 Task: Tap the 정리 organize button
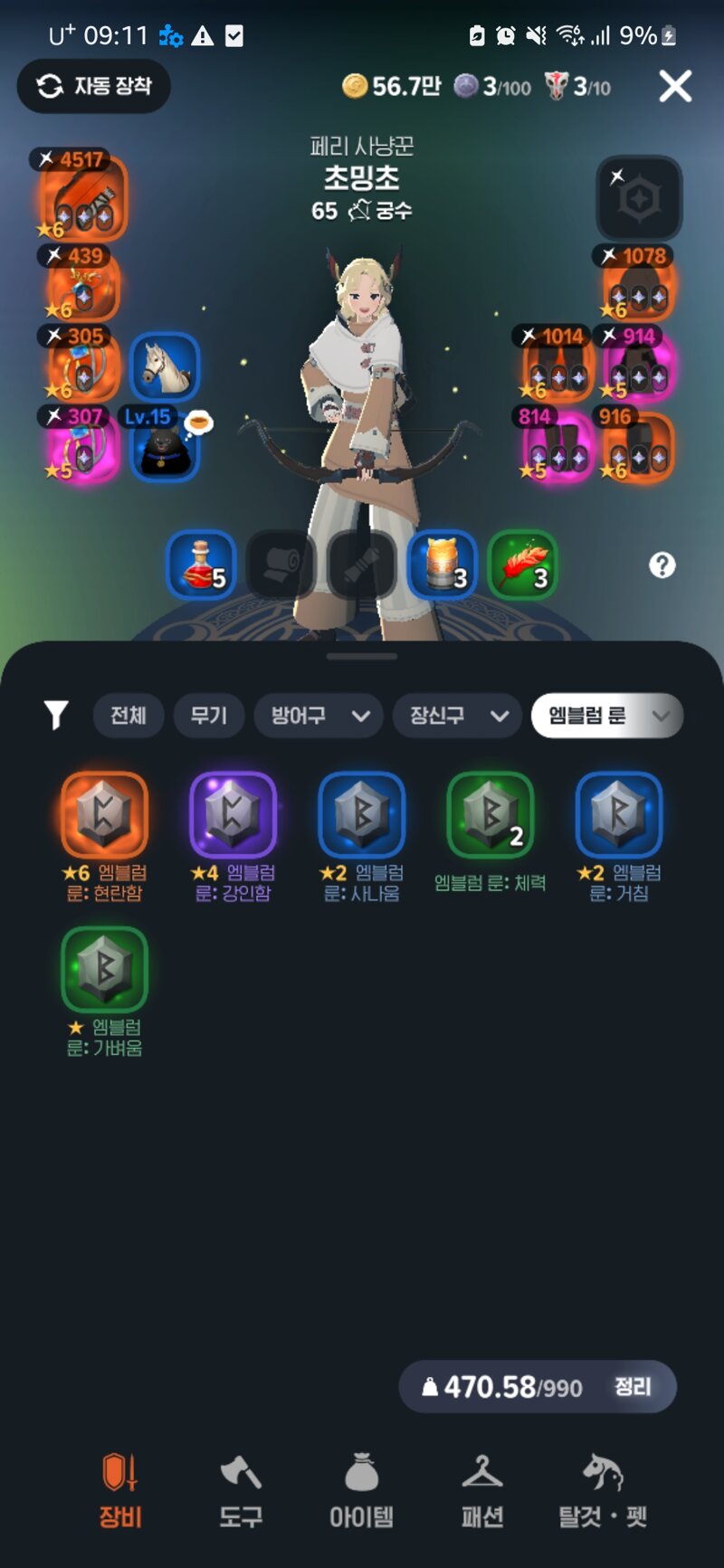tap(632, 1387)
